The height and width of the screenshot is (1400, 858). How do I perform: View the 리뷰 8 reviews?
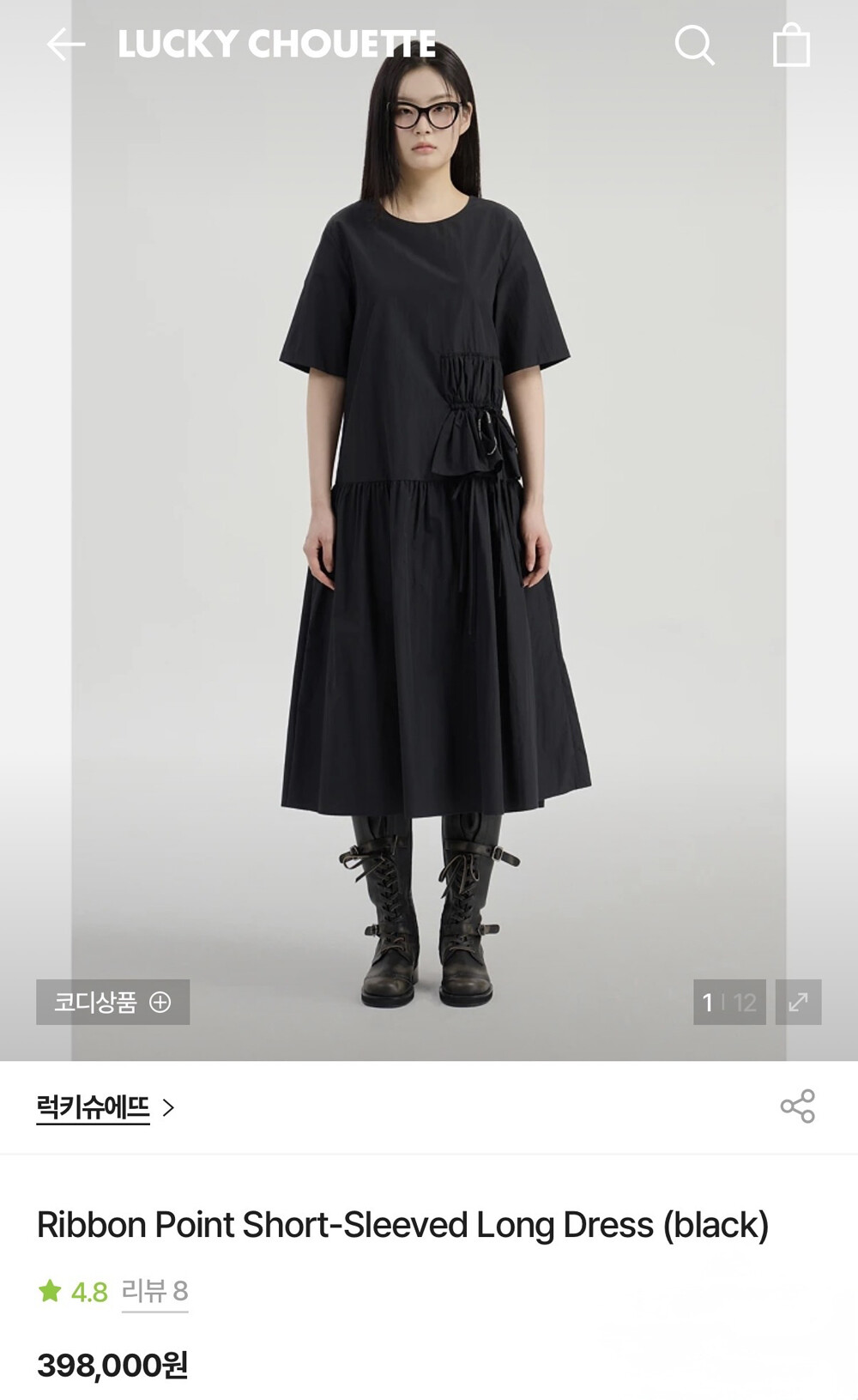pos(154,1291)
